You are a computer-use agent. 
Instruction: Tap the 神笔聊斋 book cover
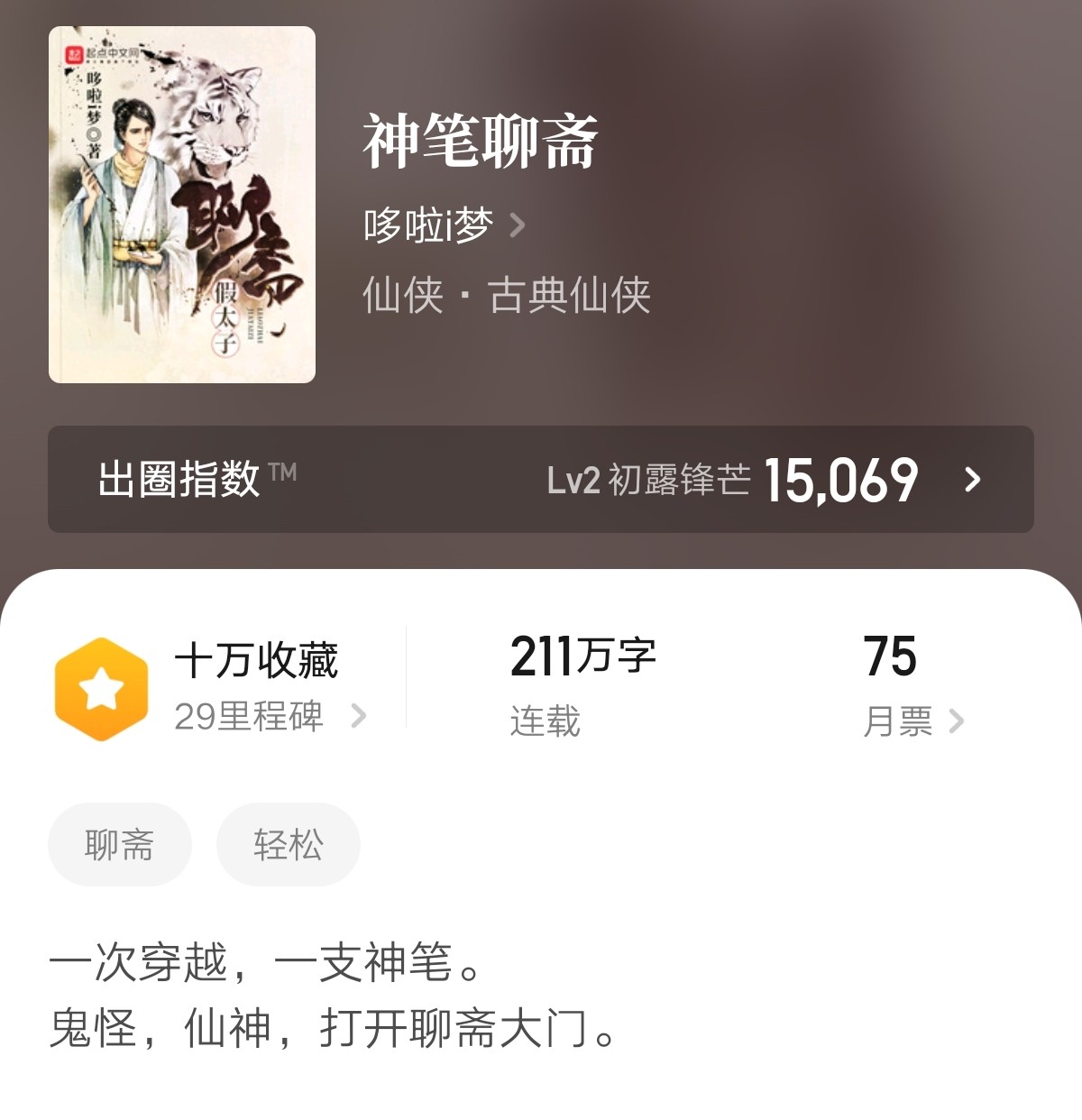coord(182,206)
